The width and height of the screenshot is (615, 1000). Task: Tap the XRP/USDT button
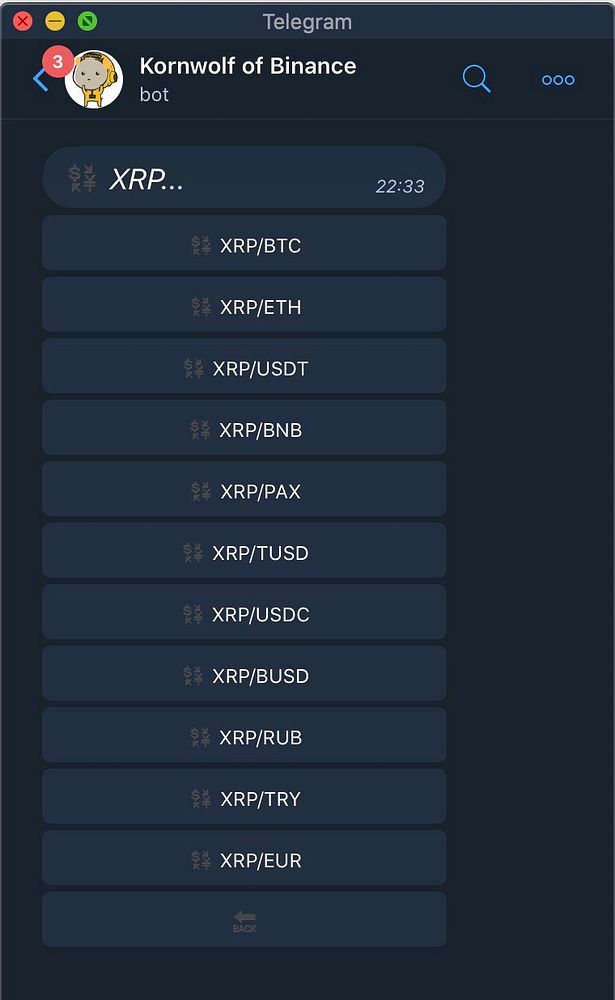pos(244,368)
